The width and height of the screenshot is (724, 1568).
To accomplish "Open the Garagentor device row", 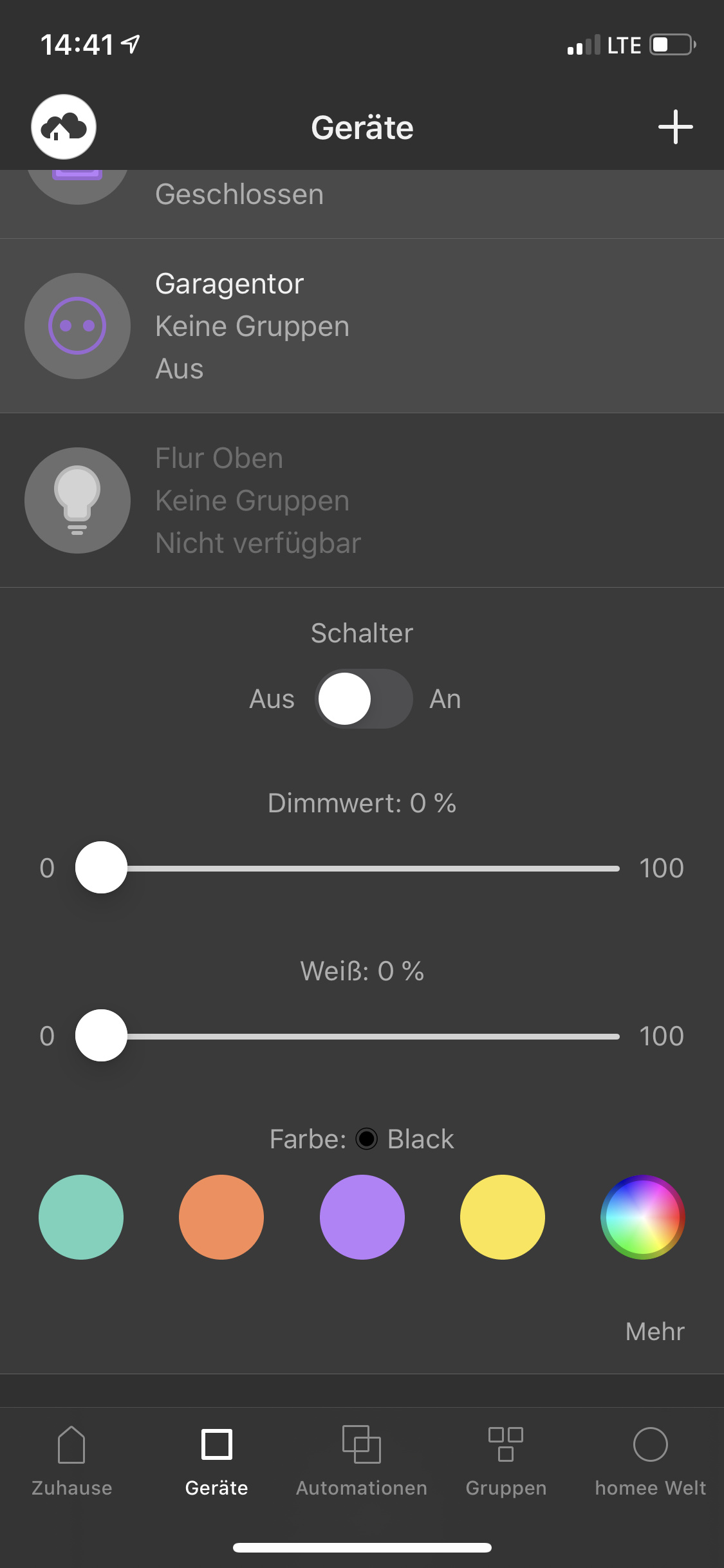I will (362, 326).
